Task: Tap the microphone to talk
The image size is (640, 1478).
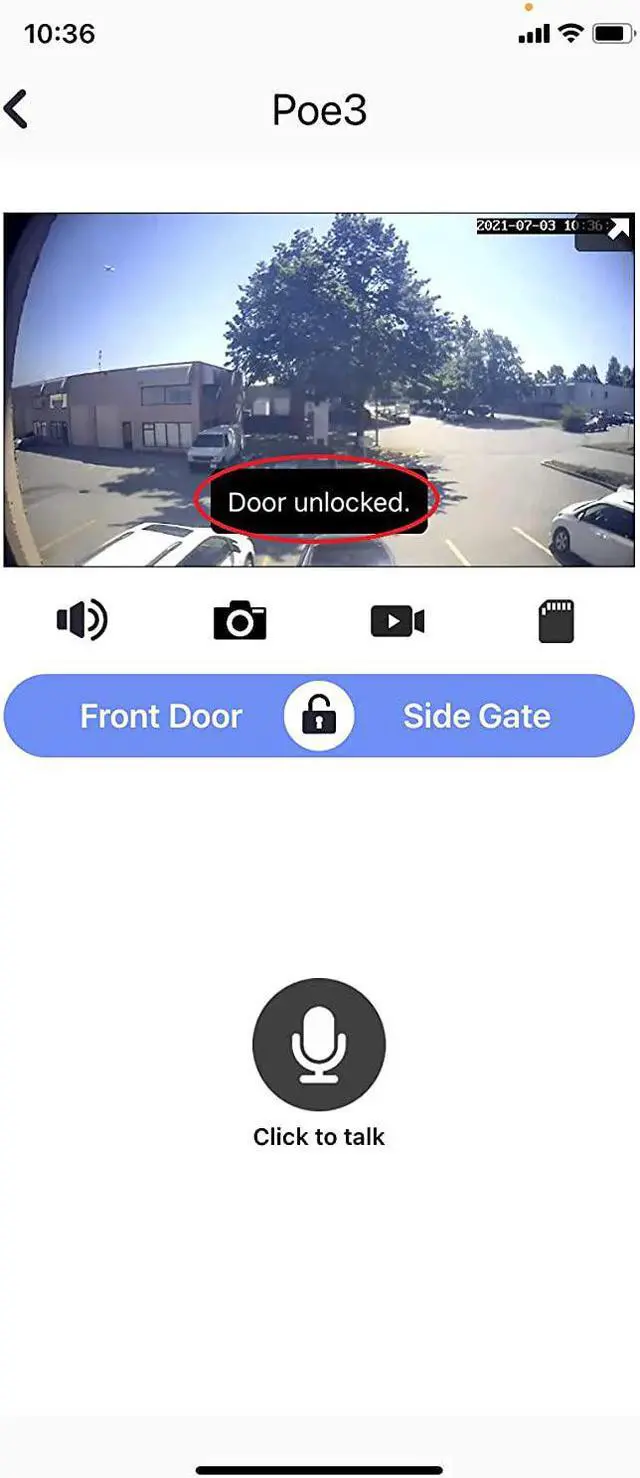Action: point(319,1044)
